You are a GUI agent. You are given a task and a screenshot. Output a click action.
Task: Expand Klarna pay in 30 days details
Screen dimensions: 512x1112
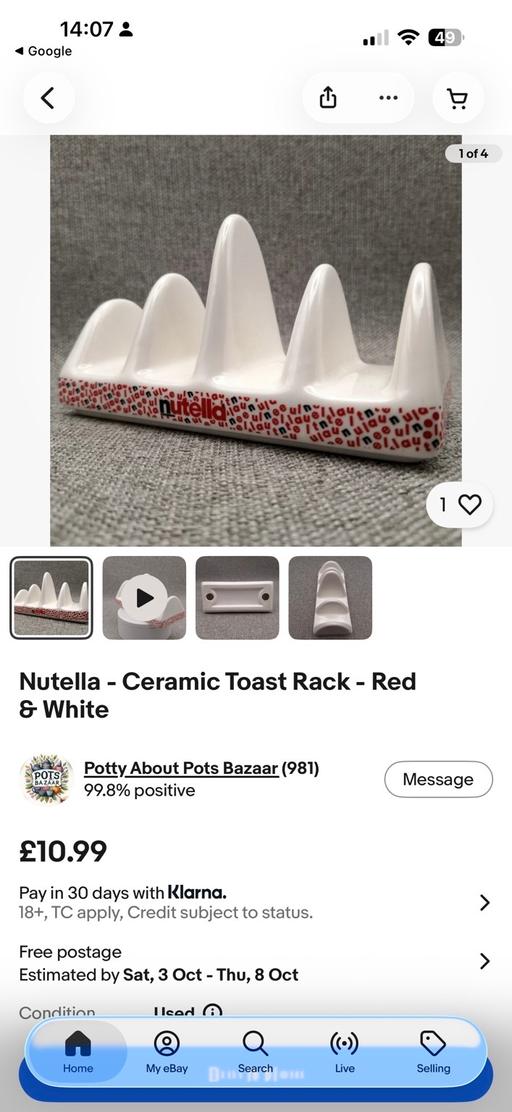coord(255,902)
